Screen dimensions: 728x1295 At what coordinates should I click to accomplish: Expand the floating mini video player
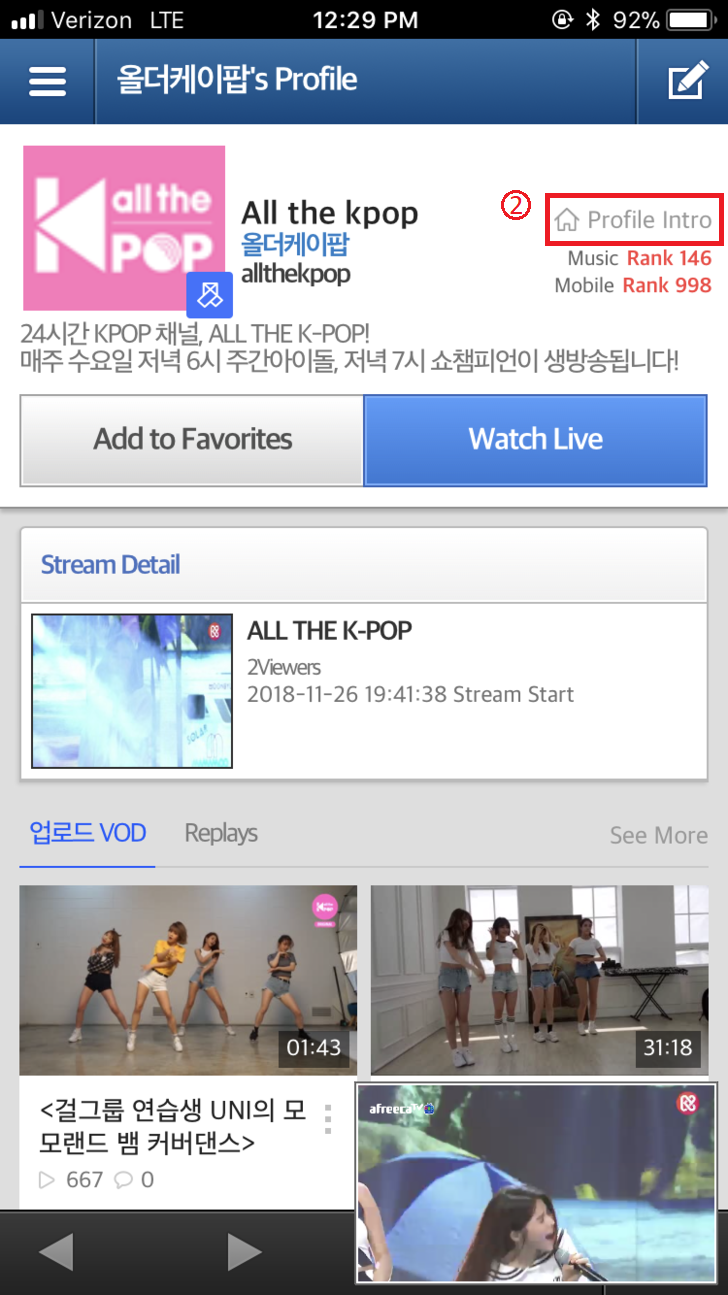coord(536,1183)
